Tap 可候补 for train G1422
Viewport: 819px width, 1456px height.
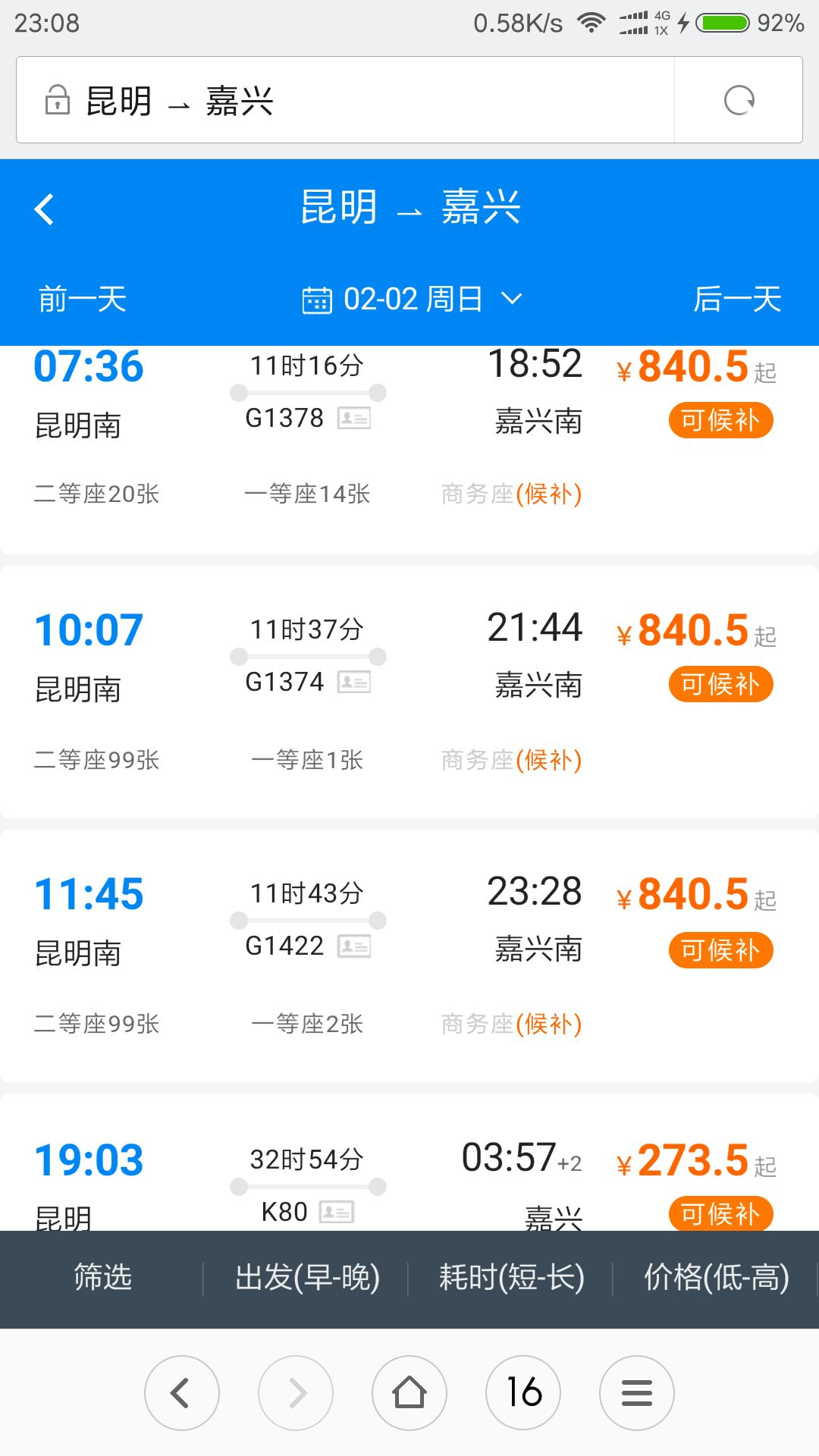pos(720,950)
